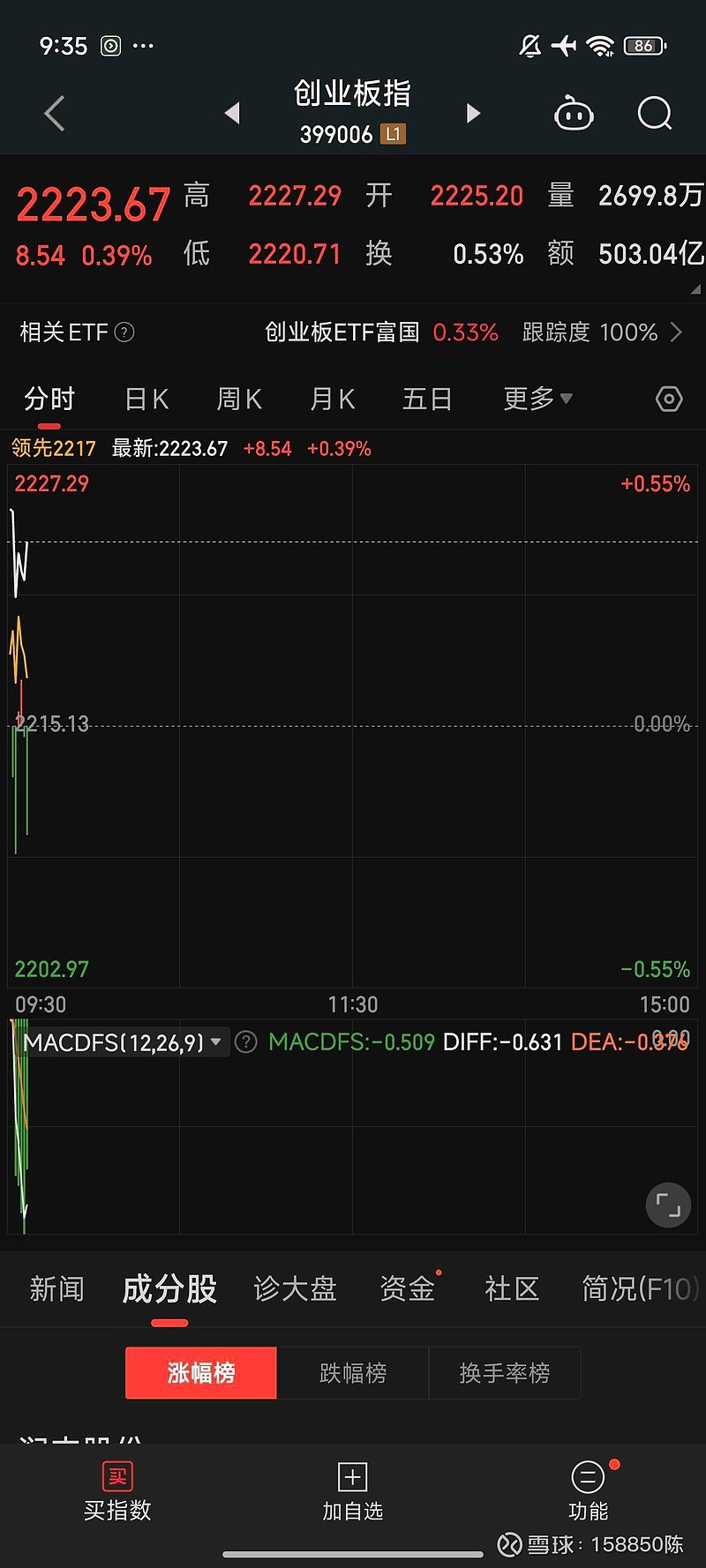
Task: Open search from the magnifier icon
Action: click(655, 114)
